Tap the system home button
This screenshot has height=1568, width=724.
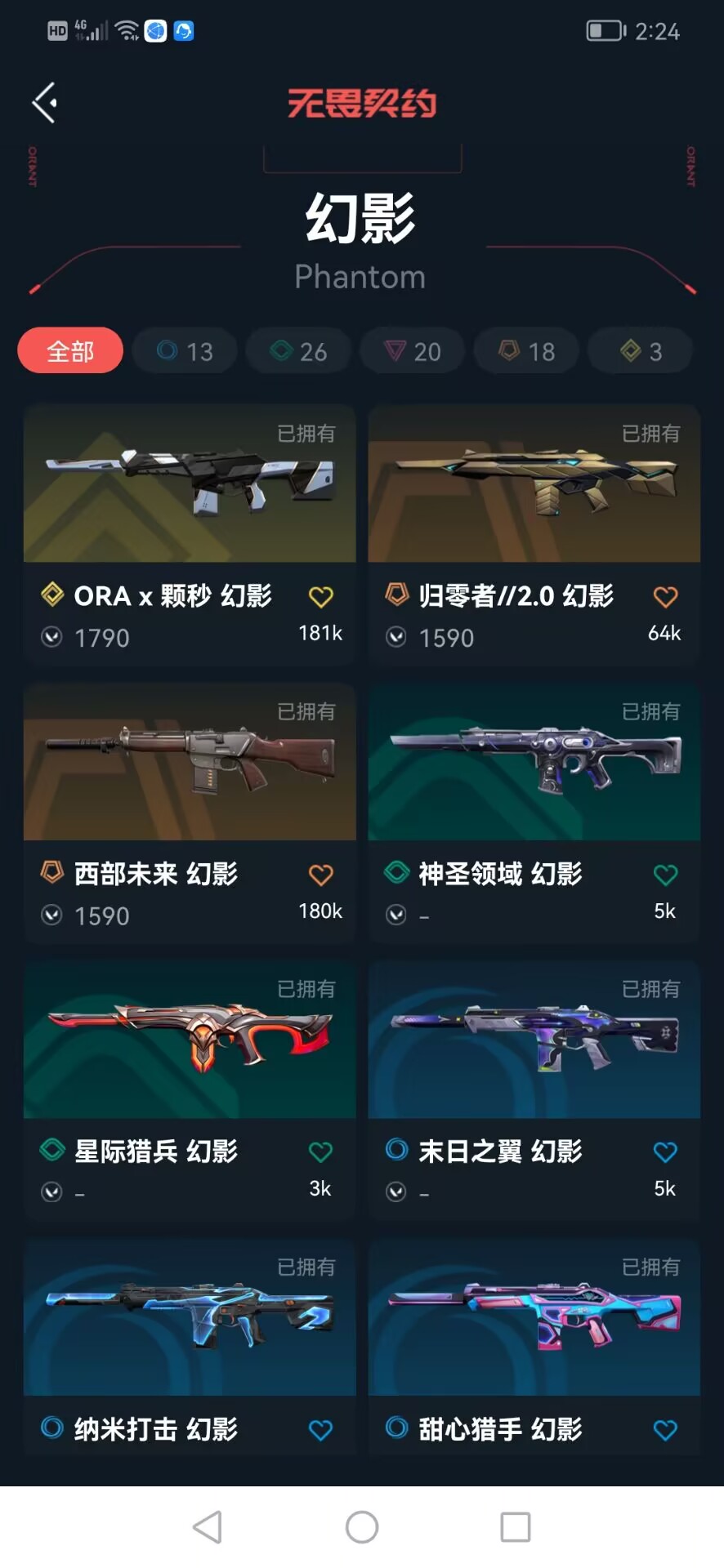pyautogui.click(x=362, y=1526)
